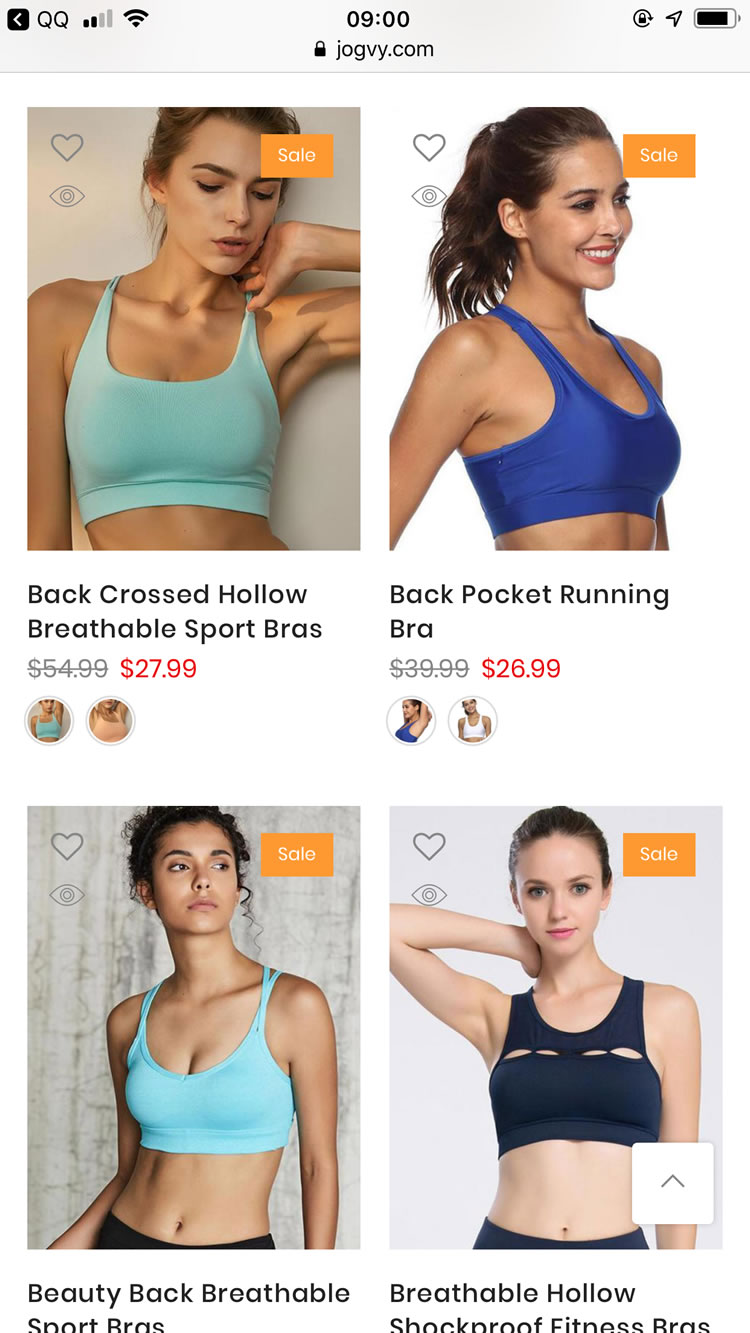Quick view Back Pocket Running Bra
The width and height of the screenshot is (750, 1333).
pyautogui.click(x=429, y=196)
